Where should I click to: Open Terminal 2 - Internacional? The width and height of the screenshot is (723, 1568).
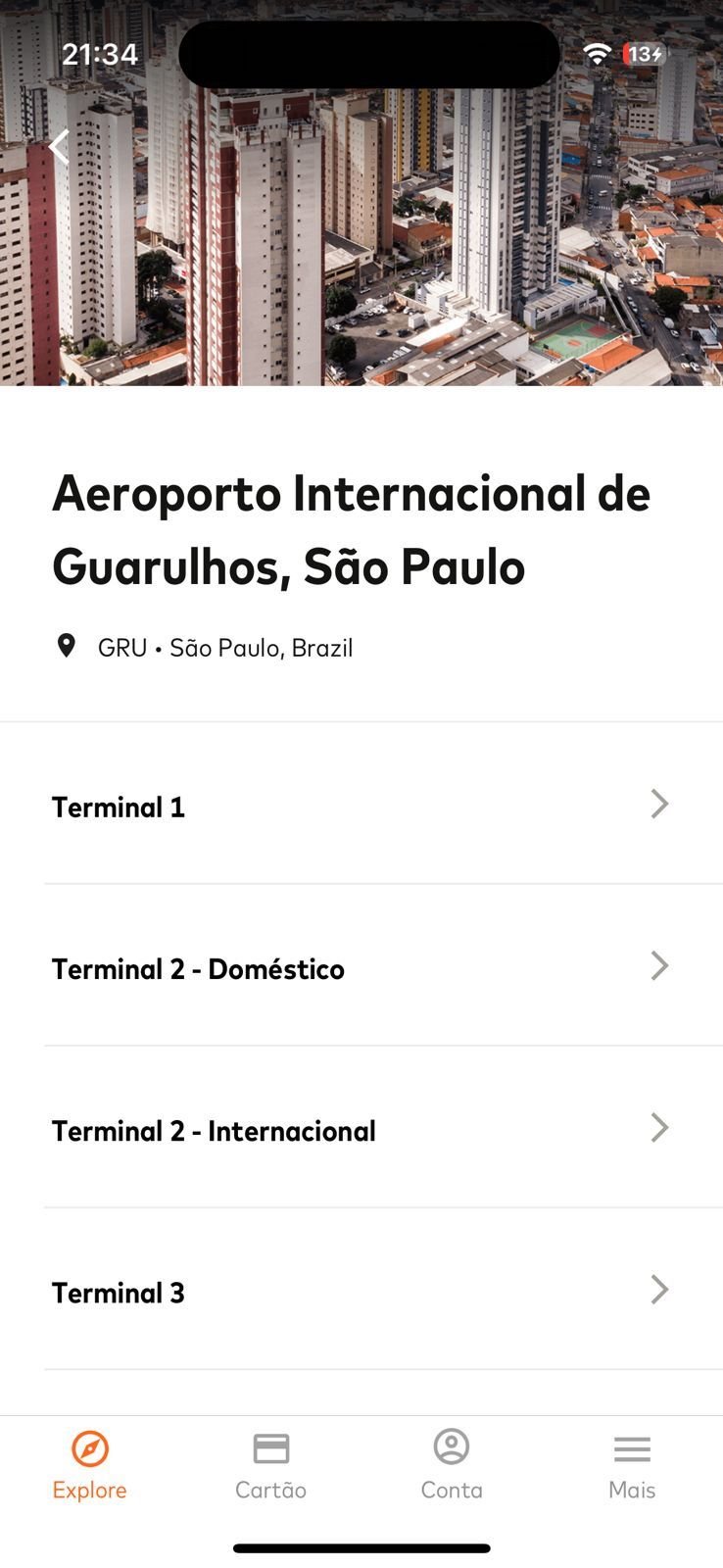click(361, 1128)
